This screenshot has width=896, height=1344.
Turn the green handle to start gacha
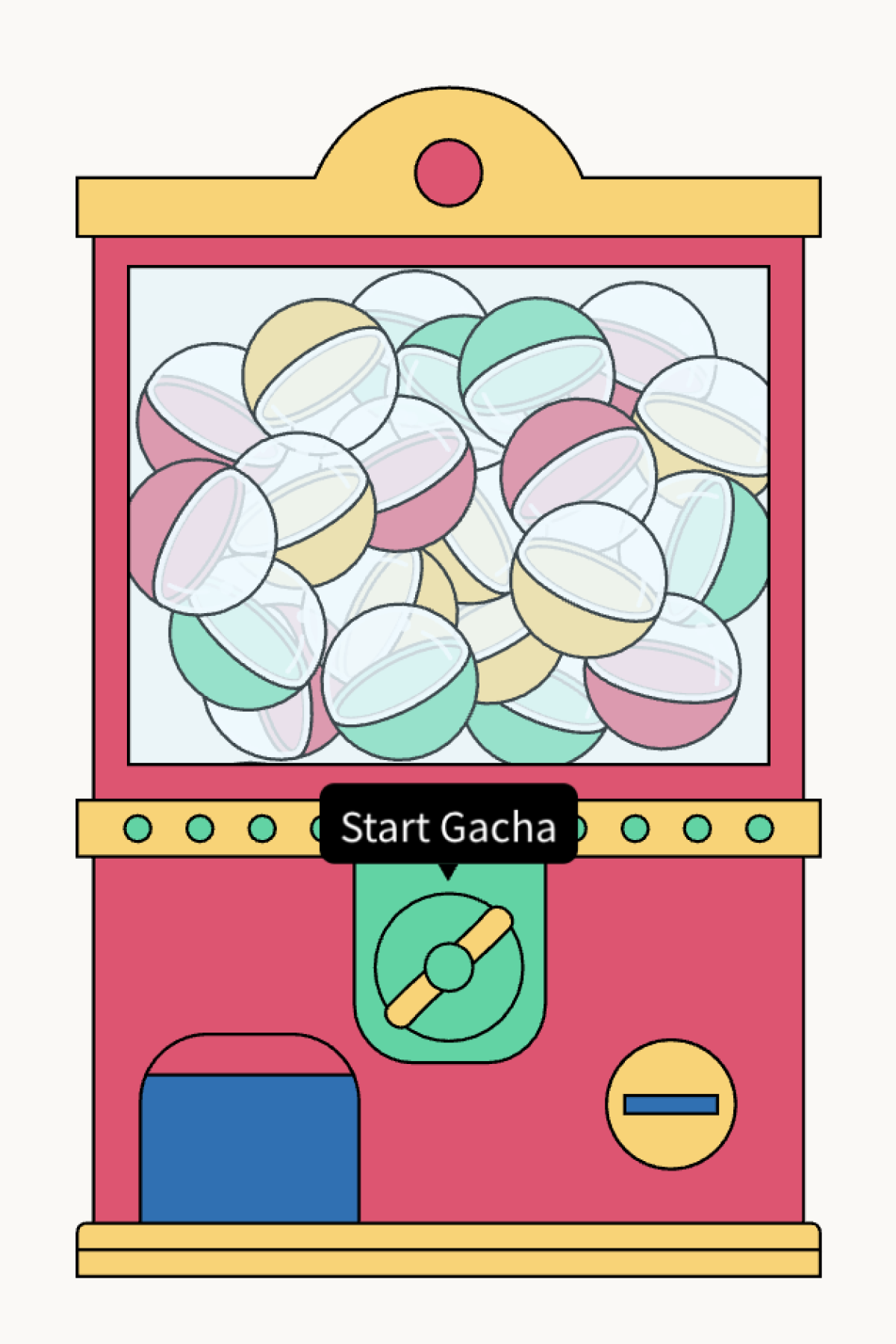click(x=449, y=967)
